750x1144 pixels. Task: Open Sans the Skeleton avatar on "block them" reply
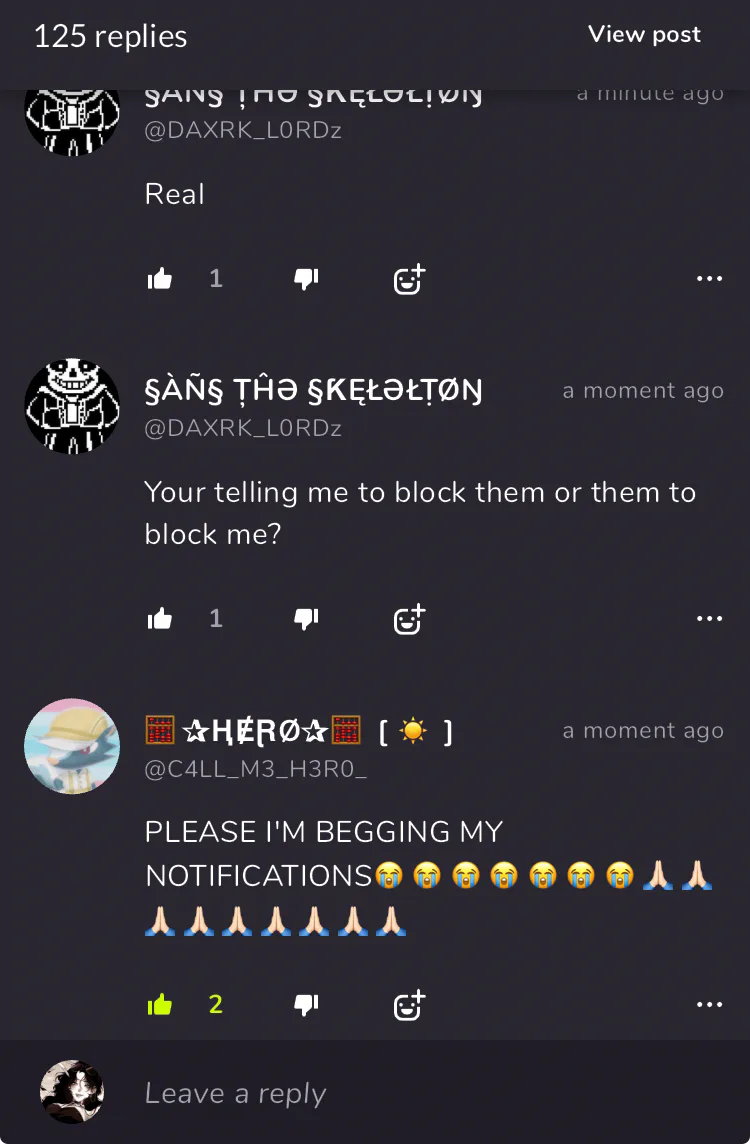coord(72,406)
